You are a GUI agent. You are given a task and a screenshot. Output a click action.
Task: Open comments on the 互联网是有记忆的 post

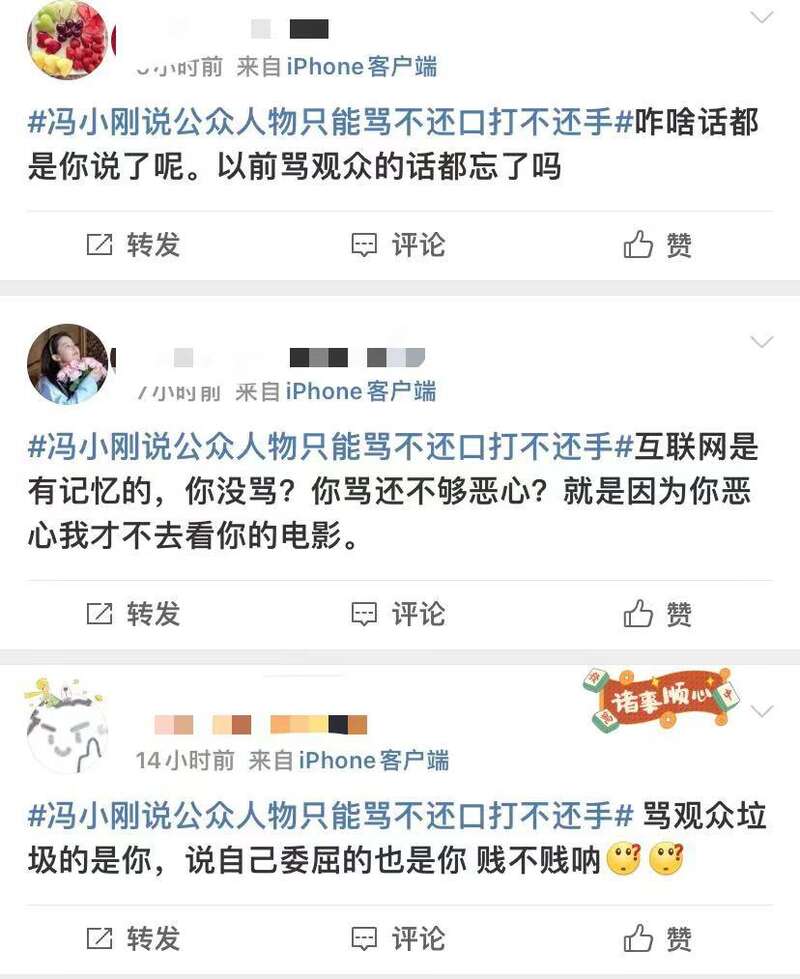pos(398,613)
